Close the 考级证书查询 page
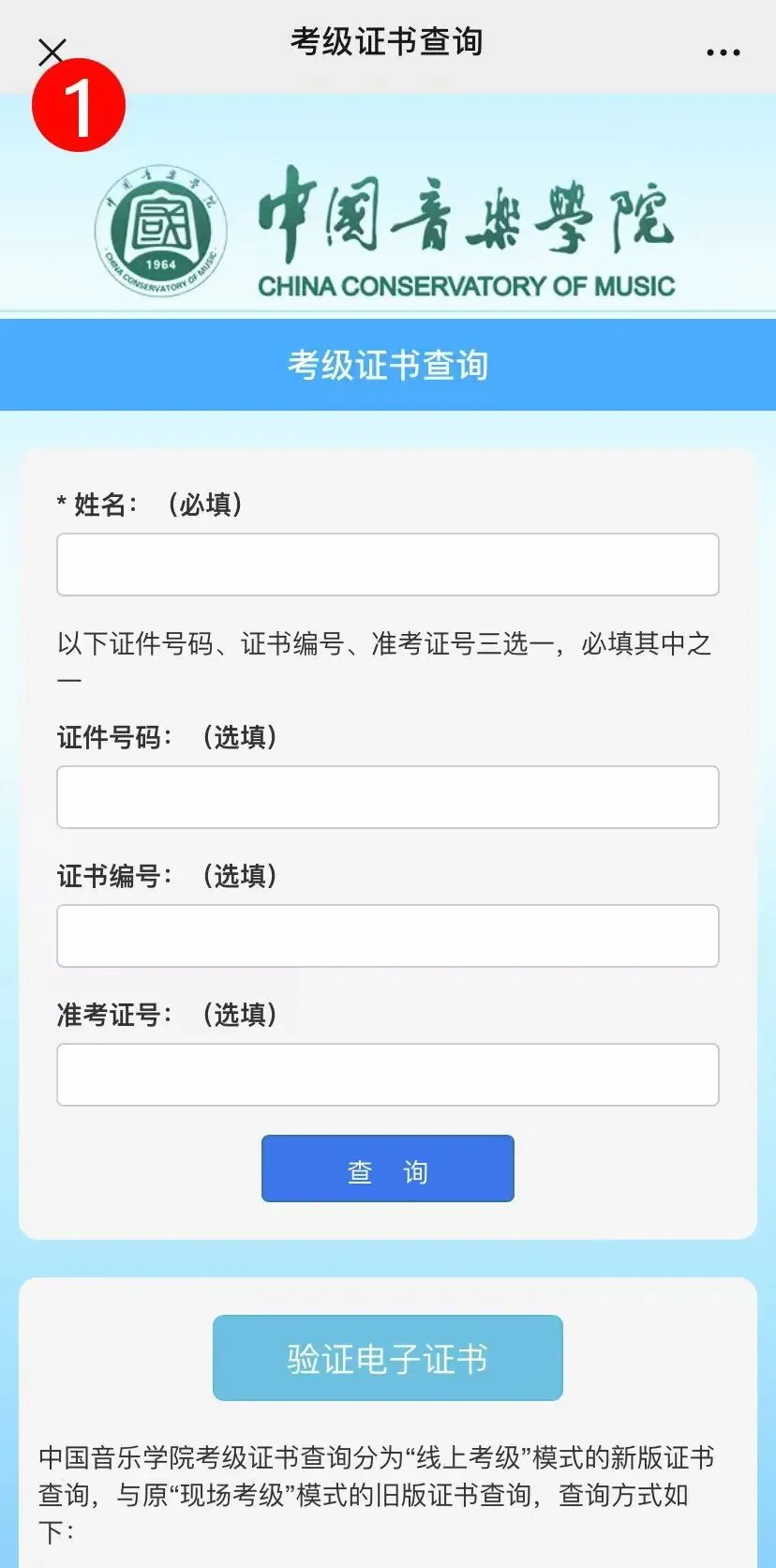Viewport: 776px width, 1568px height. click(x=52, y=53)
